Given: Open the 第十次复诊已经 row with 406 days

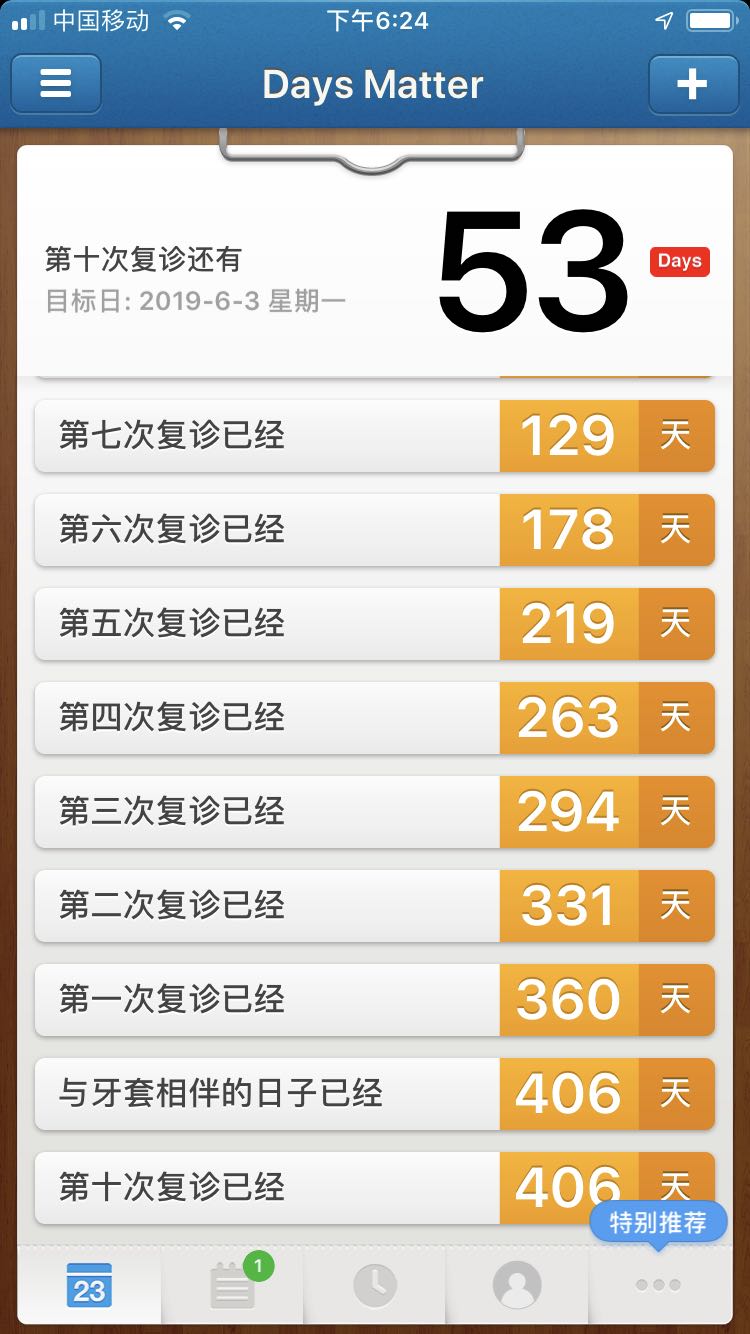Looking at the screenshot, I should click(375, 1188).
